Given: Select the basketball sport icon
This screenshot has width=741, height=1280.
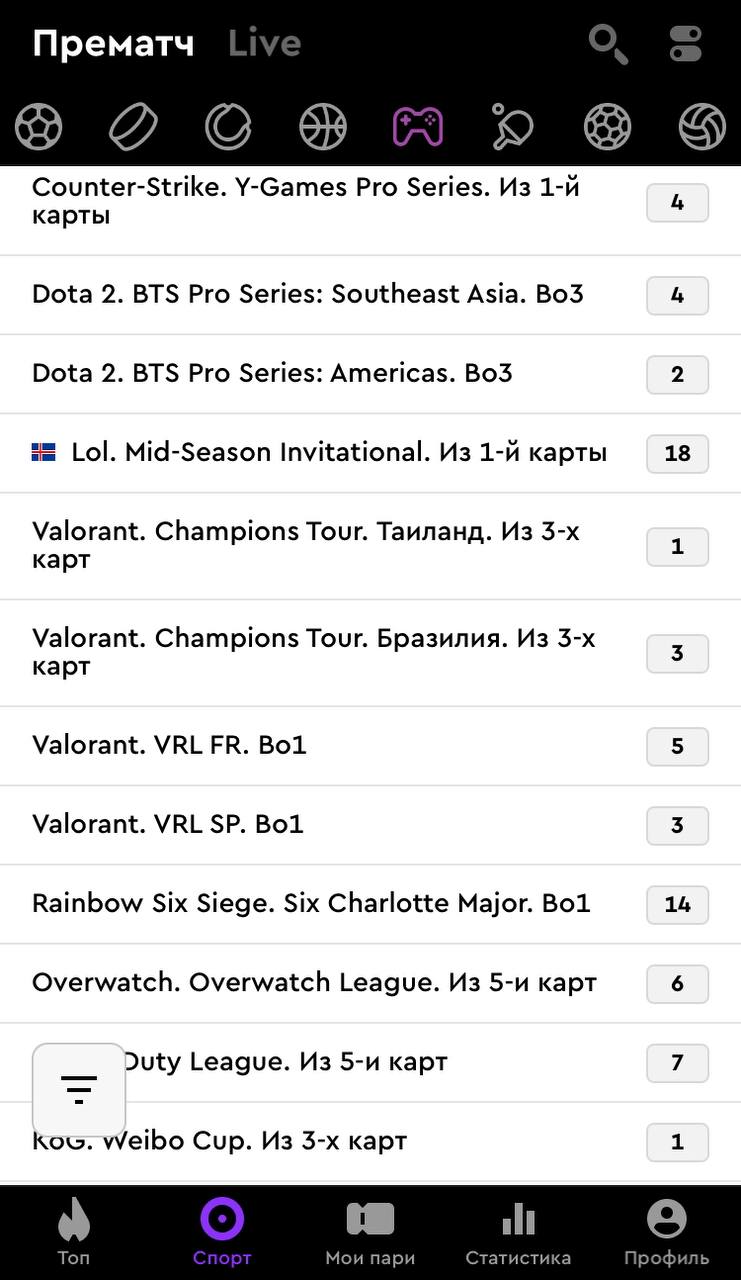Looking at the screenshot, I should point(323,128).
